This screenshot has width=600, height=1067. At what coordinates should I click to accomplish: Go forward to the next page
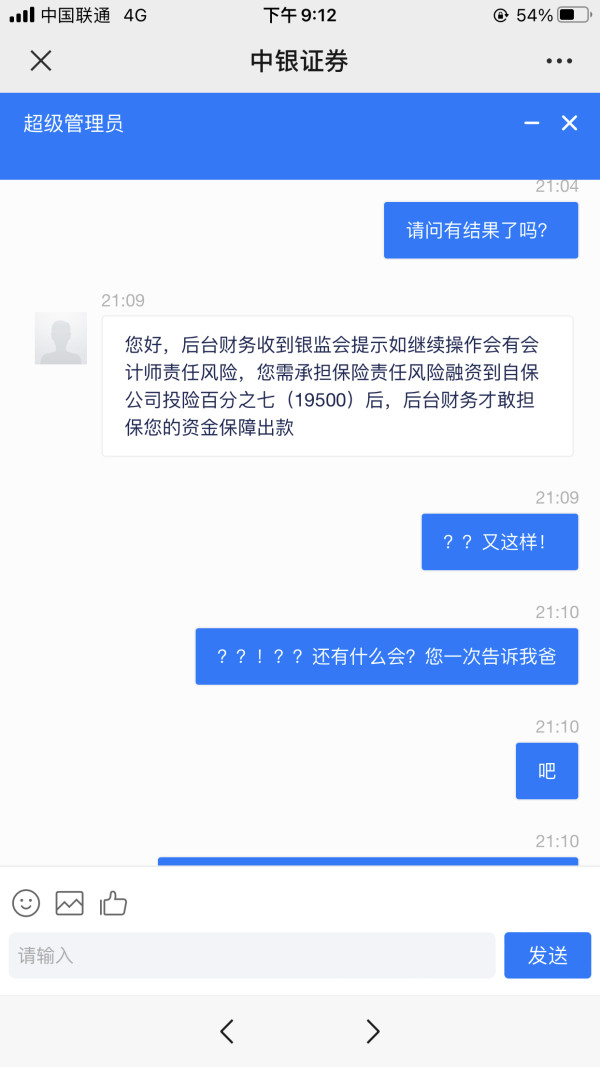pyautogui.click(x=373, y=1032)
